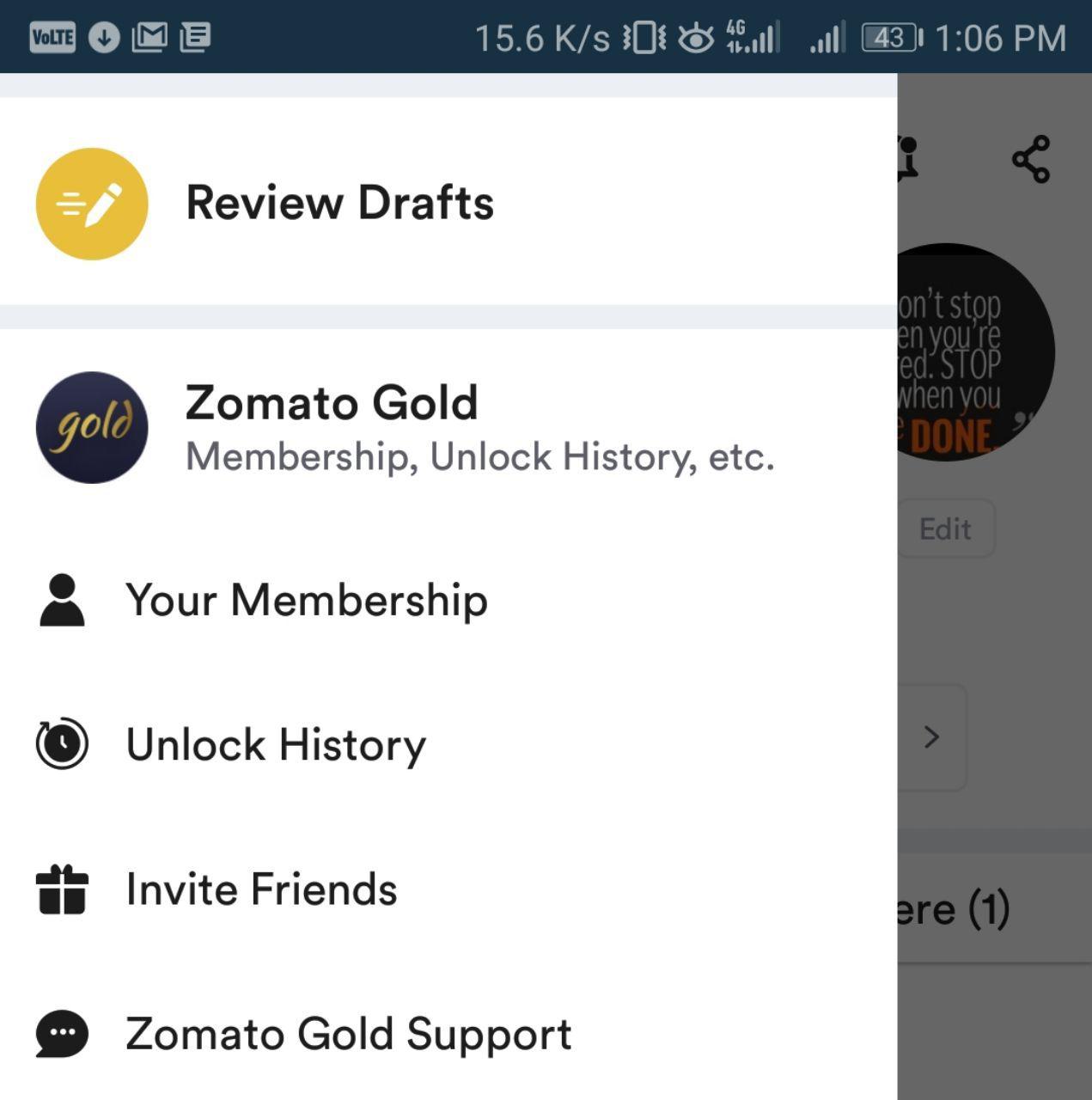
Task: Open the Your Membership menu item
Action: click(306, 600)
